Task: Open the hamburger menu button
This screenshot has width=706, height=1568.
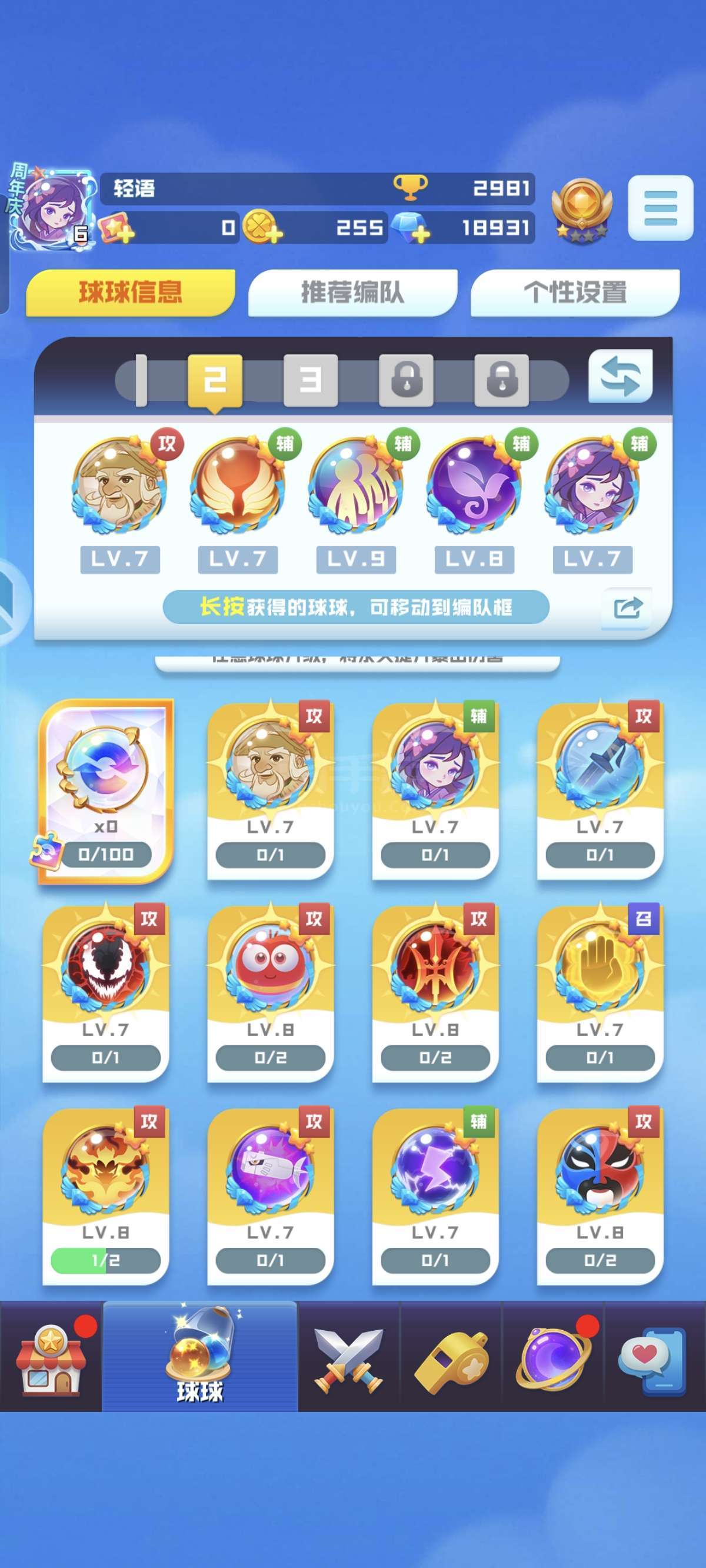Action: pyautogui.click(x=660, y=208)
